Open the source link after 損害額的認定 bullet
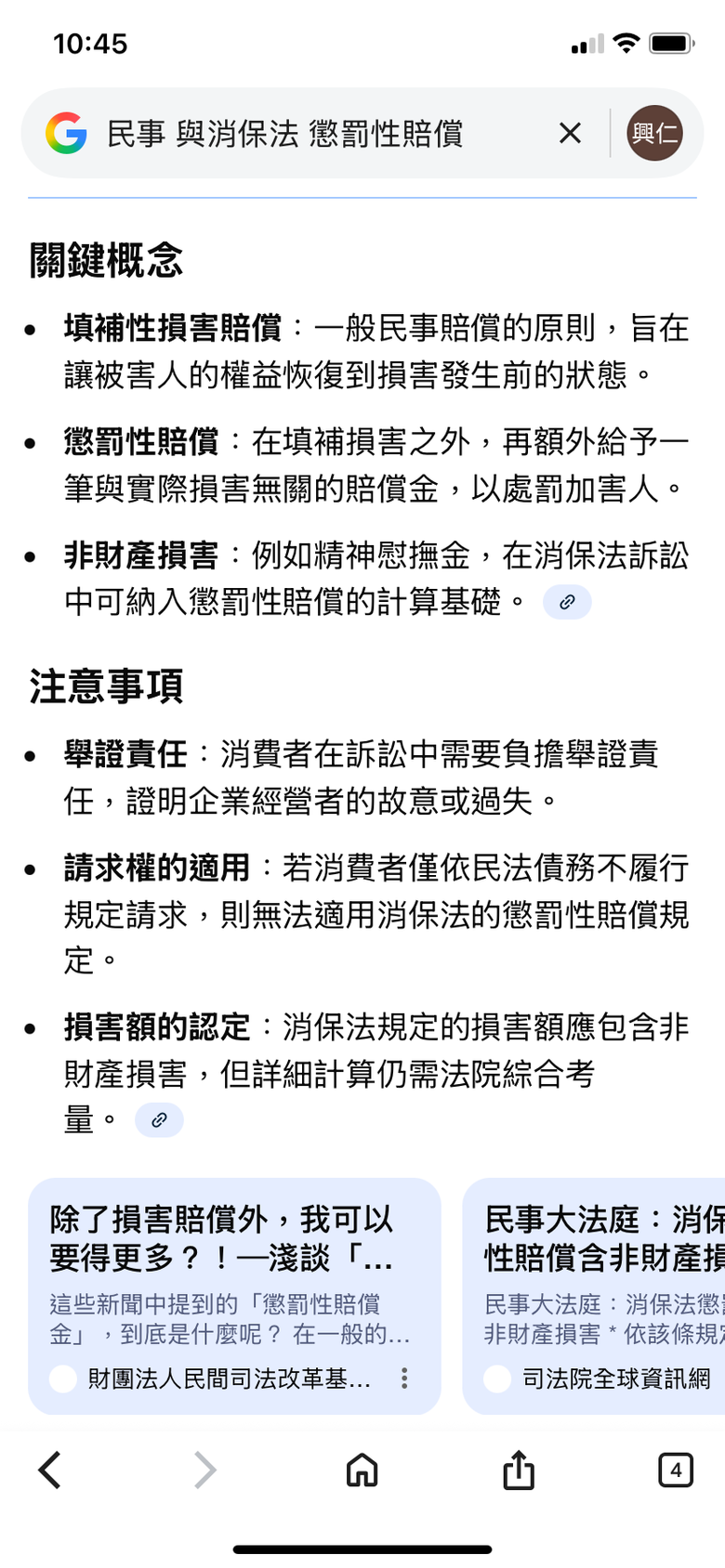Viewport: 725px width, 1568px height. coord(159,1120)
